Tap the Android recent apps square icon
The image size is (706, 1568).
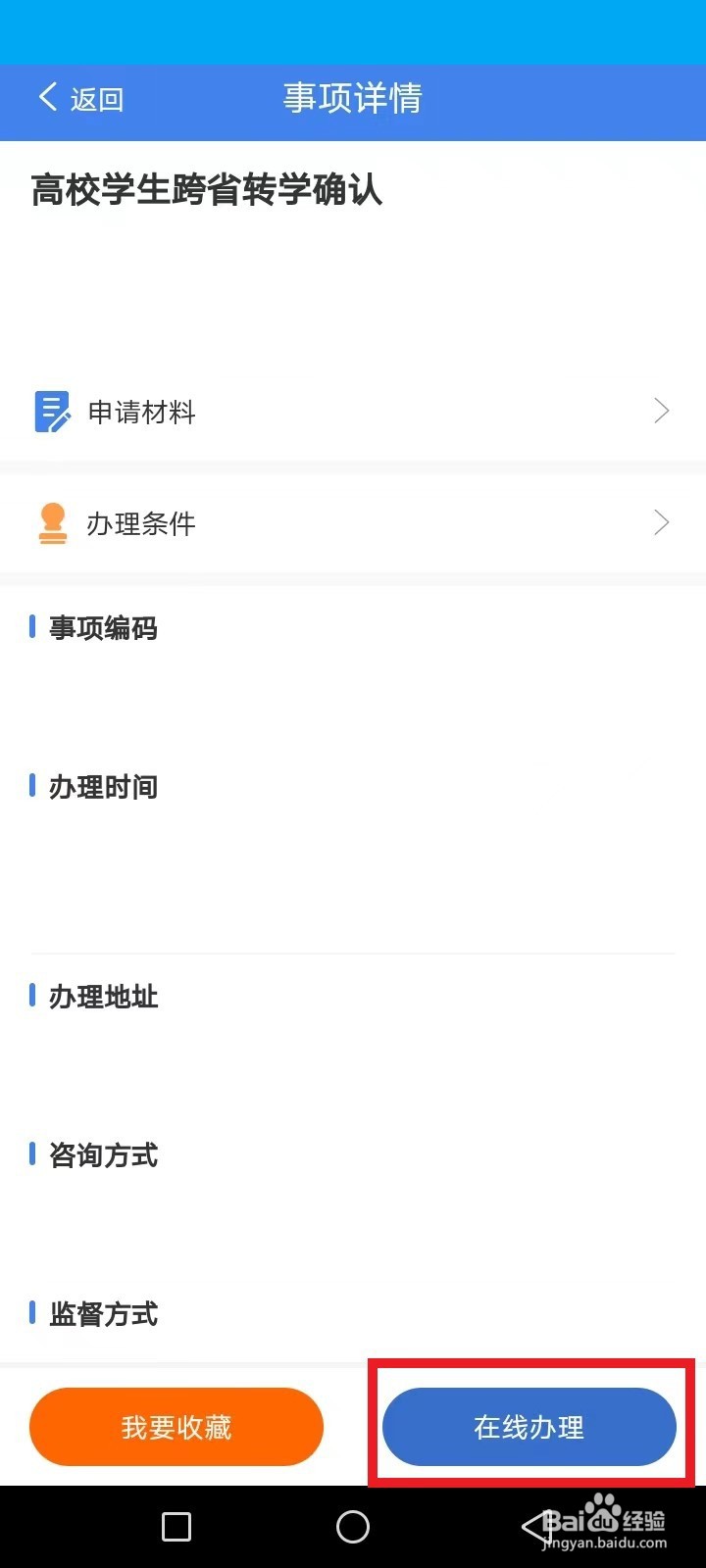(x=176, y=1526)
